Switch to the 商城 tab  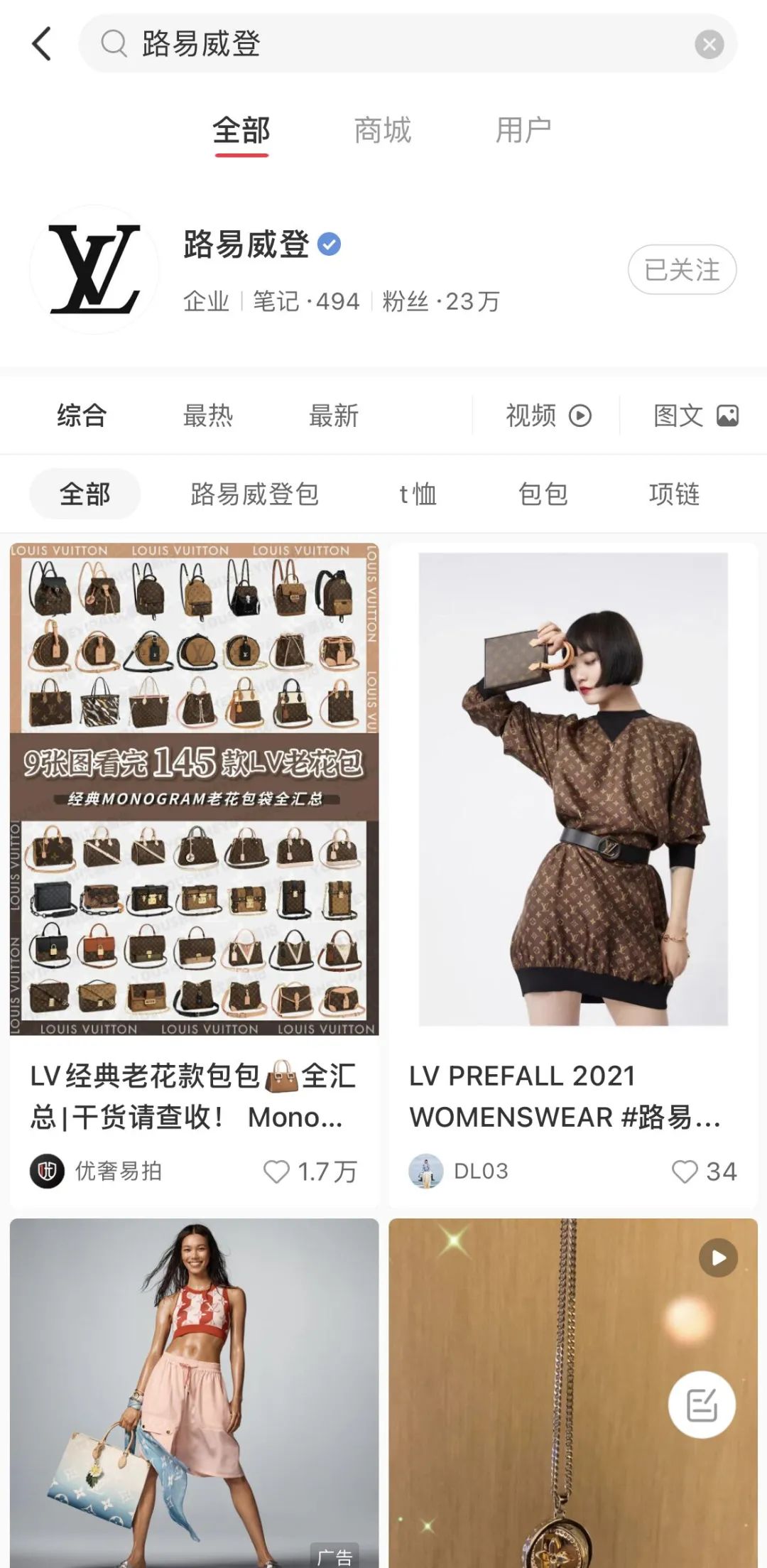coord(382,131)
